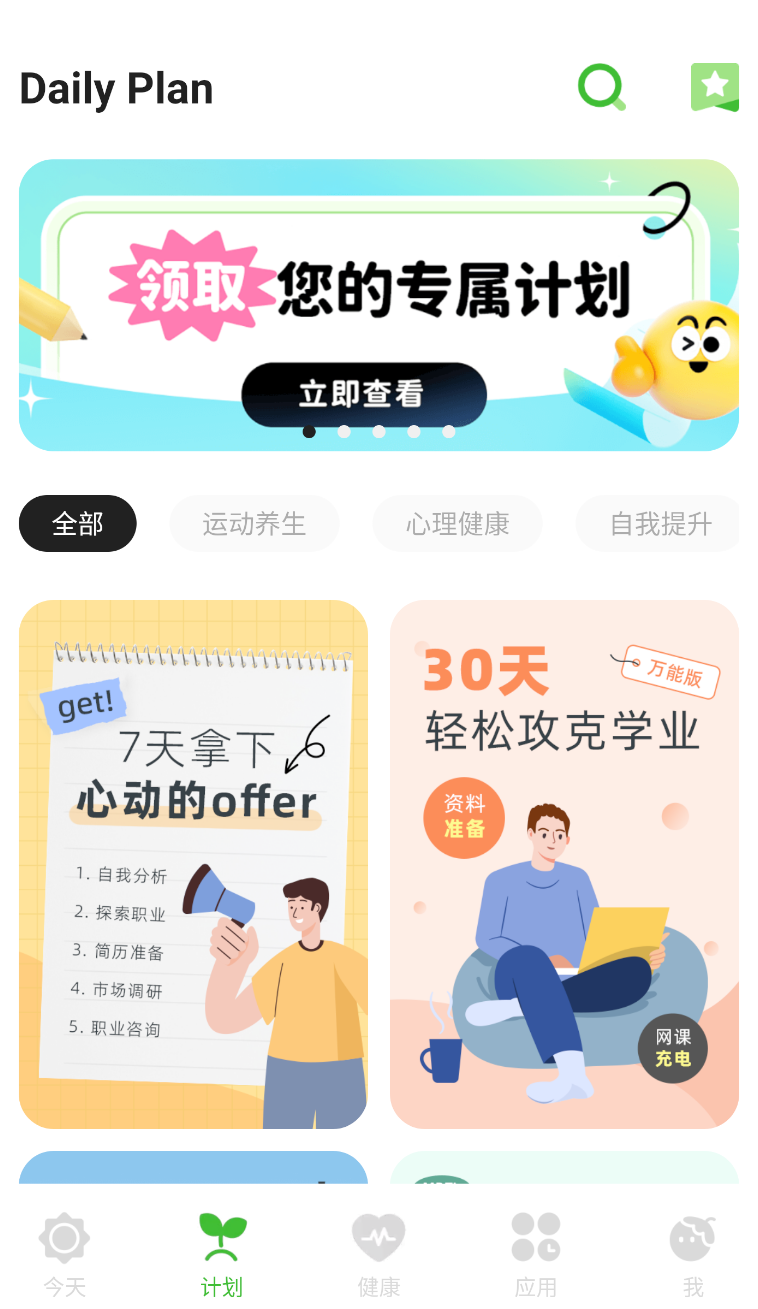Image resolution: width=758 pixels, height=1309 pixels.
Task: Open the search icon
Action: tap(601, 87)
